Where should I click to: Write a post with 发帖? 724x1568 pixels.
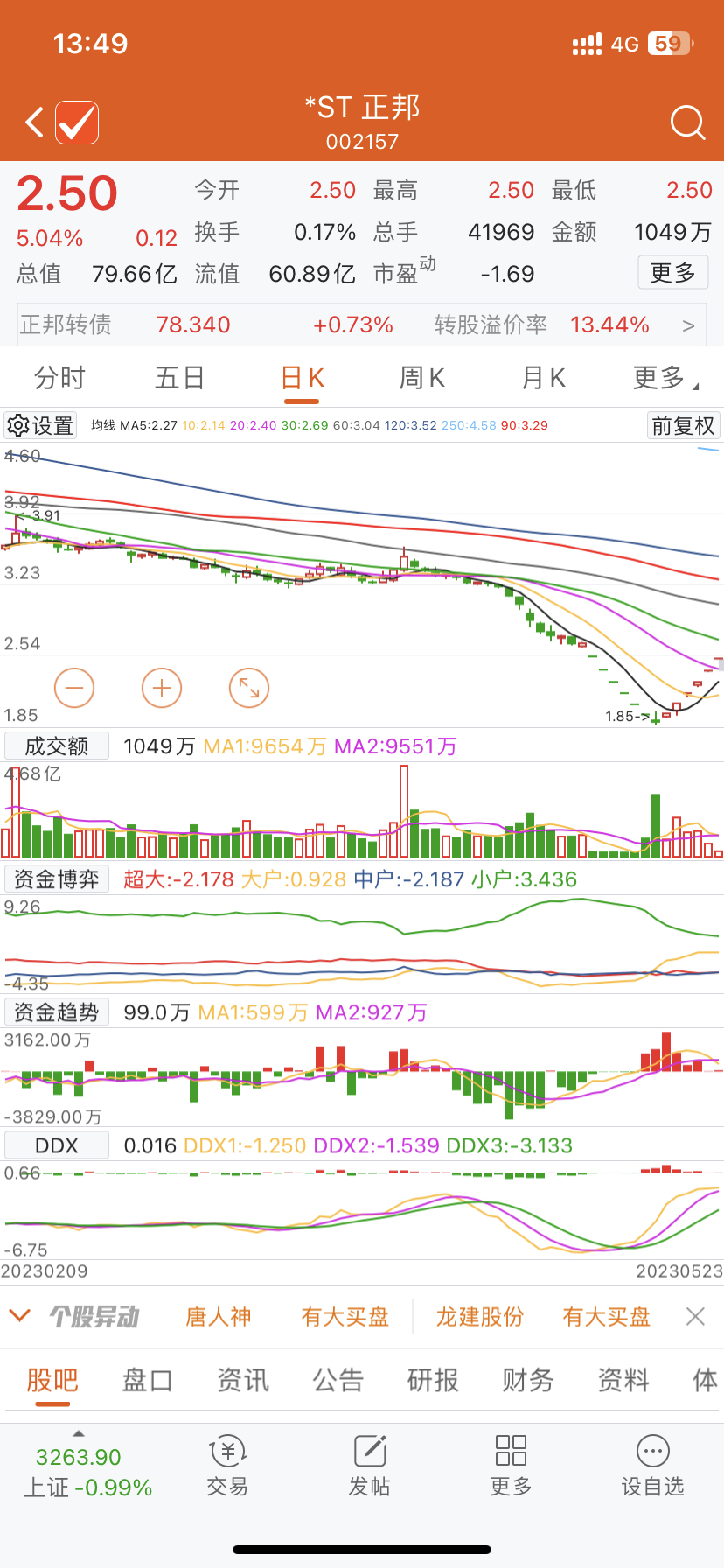(x=369, y=1466)
